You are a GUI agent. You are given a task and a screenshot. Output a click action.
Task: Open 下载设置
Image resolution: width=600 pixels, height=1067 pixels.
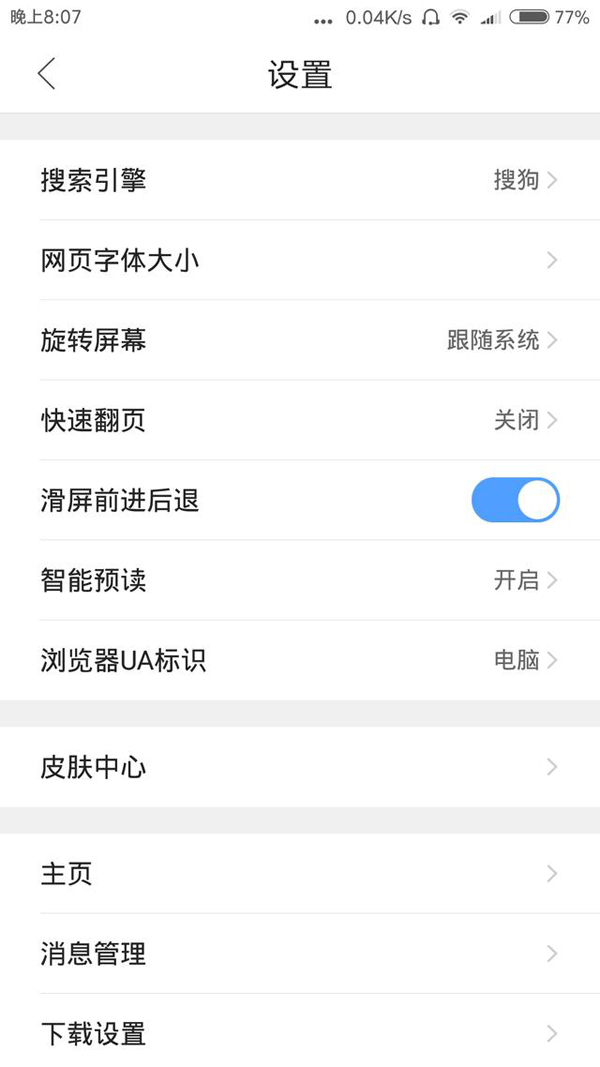pos(300,1033)
